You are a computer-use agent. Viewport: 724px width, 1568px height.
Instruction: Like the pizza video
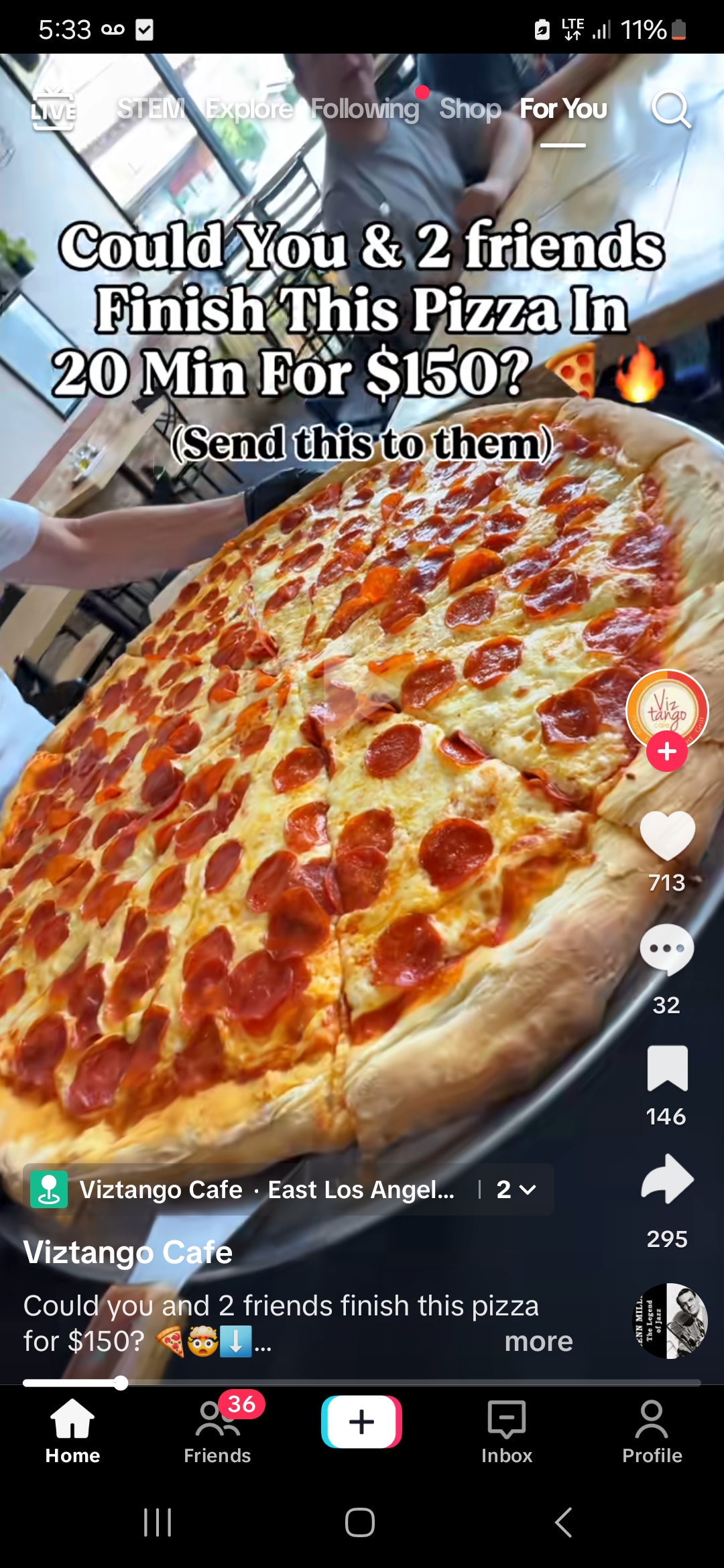[x=667, y=836]
